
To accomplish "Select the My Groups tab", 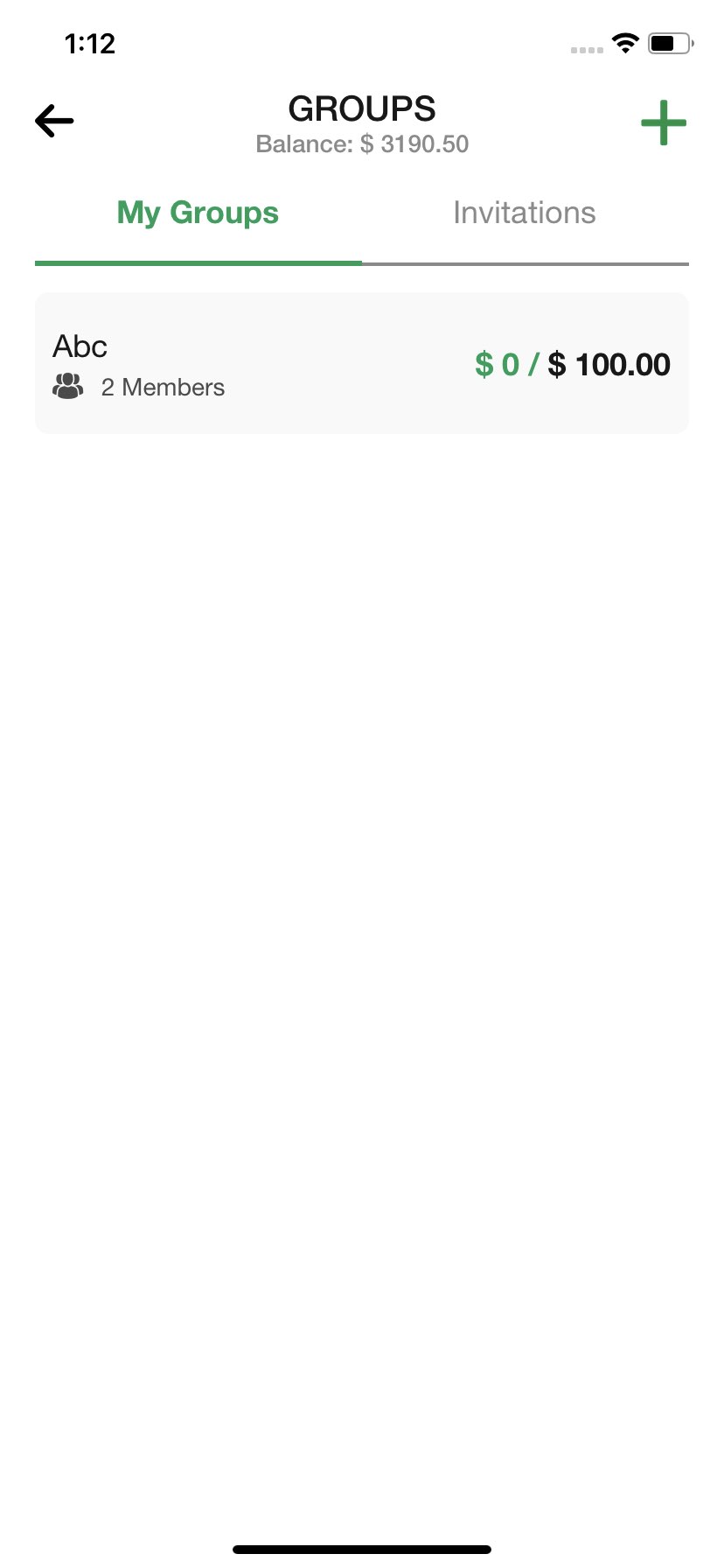I will coord(198,213).
